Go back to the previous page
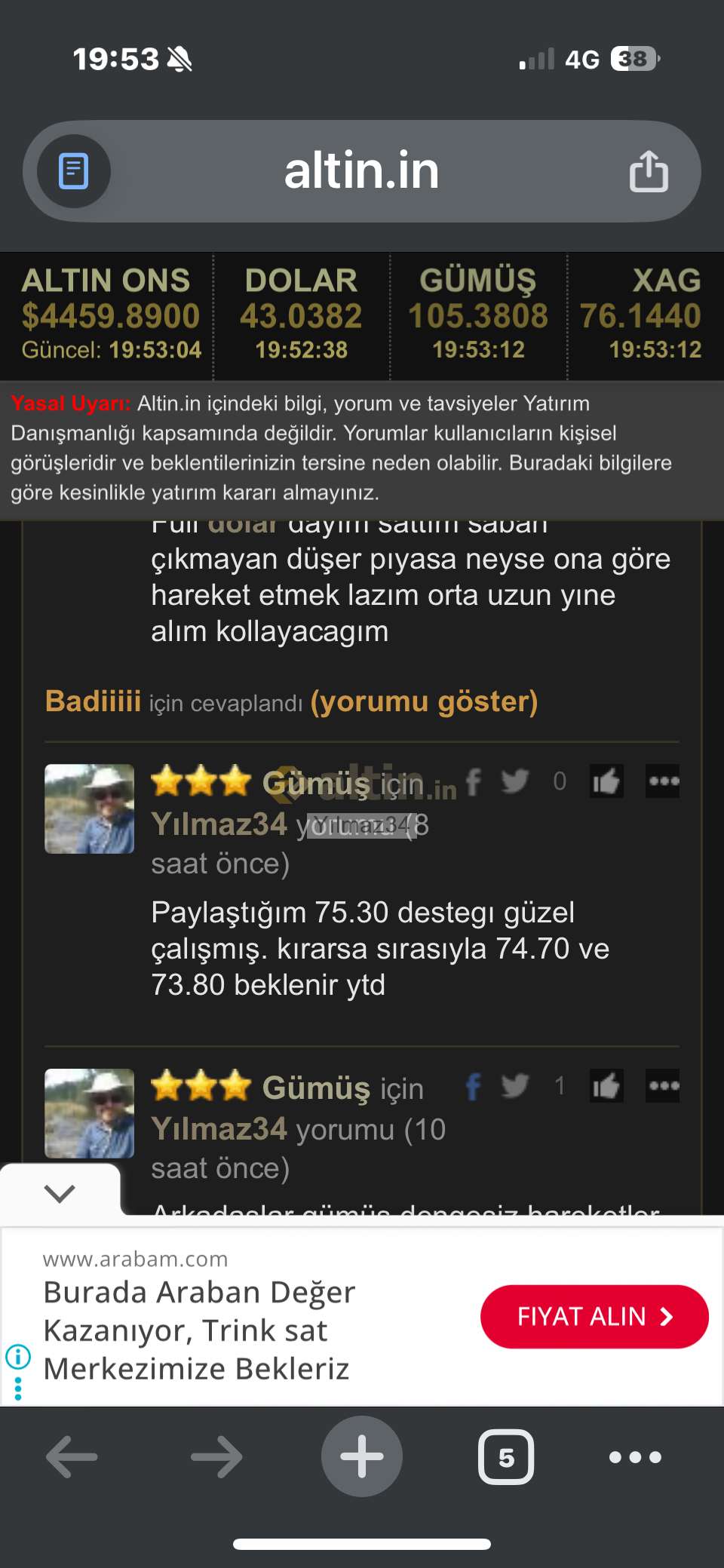This screenshot has height=1568, width=724. 72,1456
